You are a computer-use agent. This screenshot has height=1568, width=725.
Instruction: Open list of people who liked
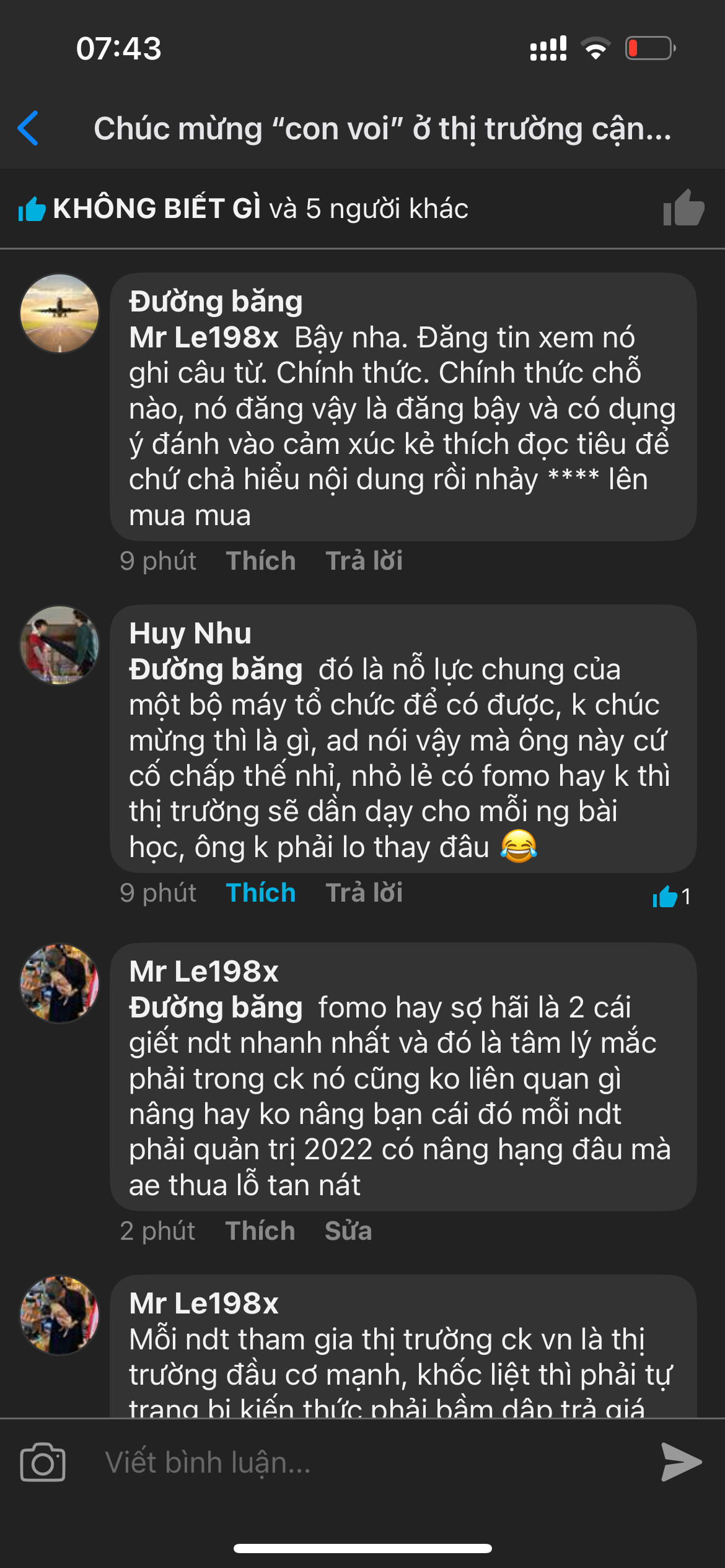(x=260, y=209)
